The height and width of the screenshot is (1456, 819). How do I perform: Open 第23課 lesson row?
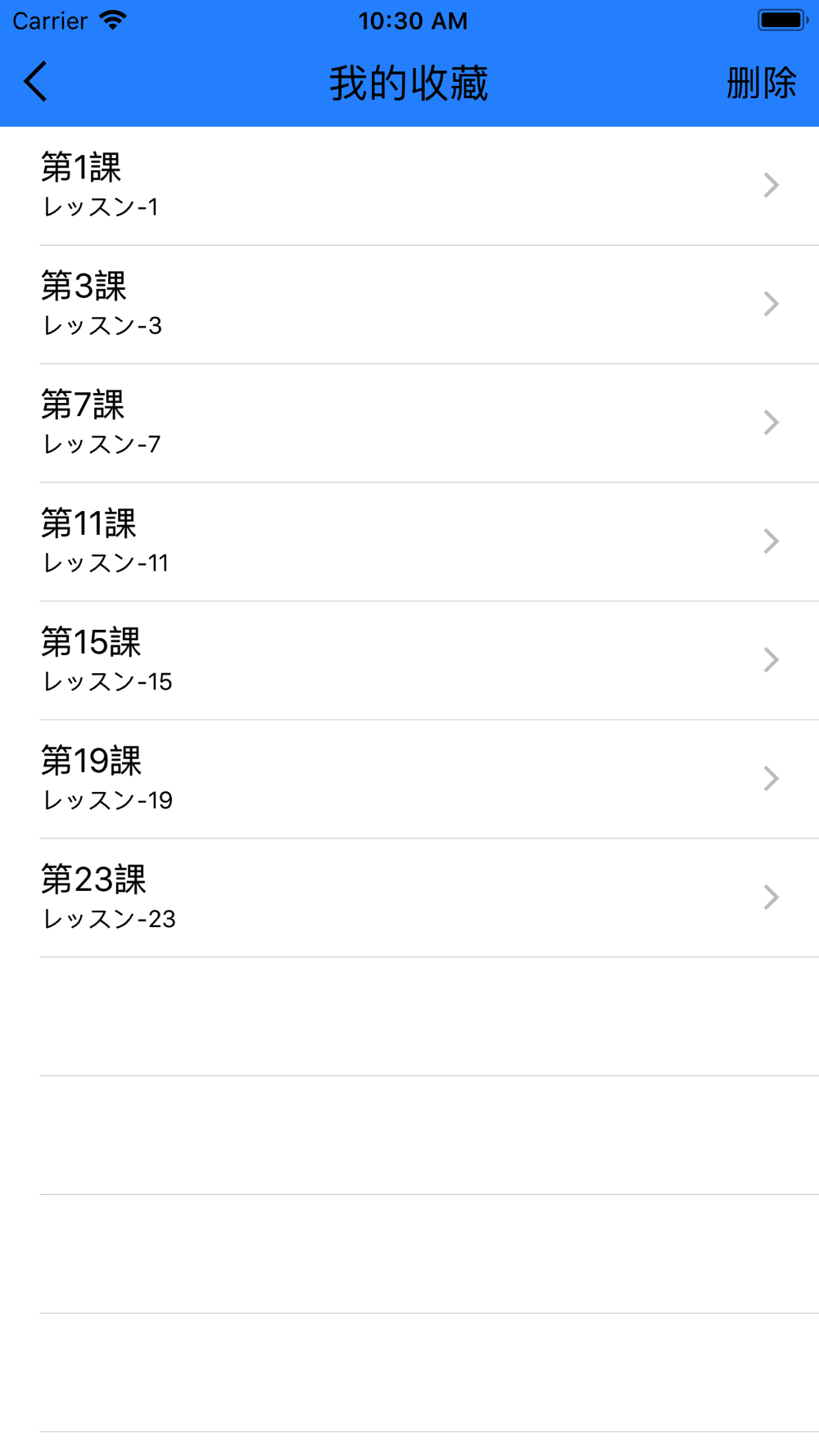coord(409,898)
